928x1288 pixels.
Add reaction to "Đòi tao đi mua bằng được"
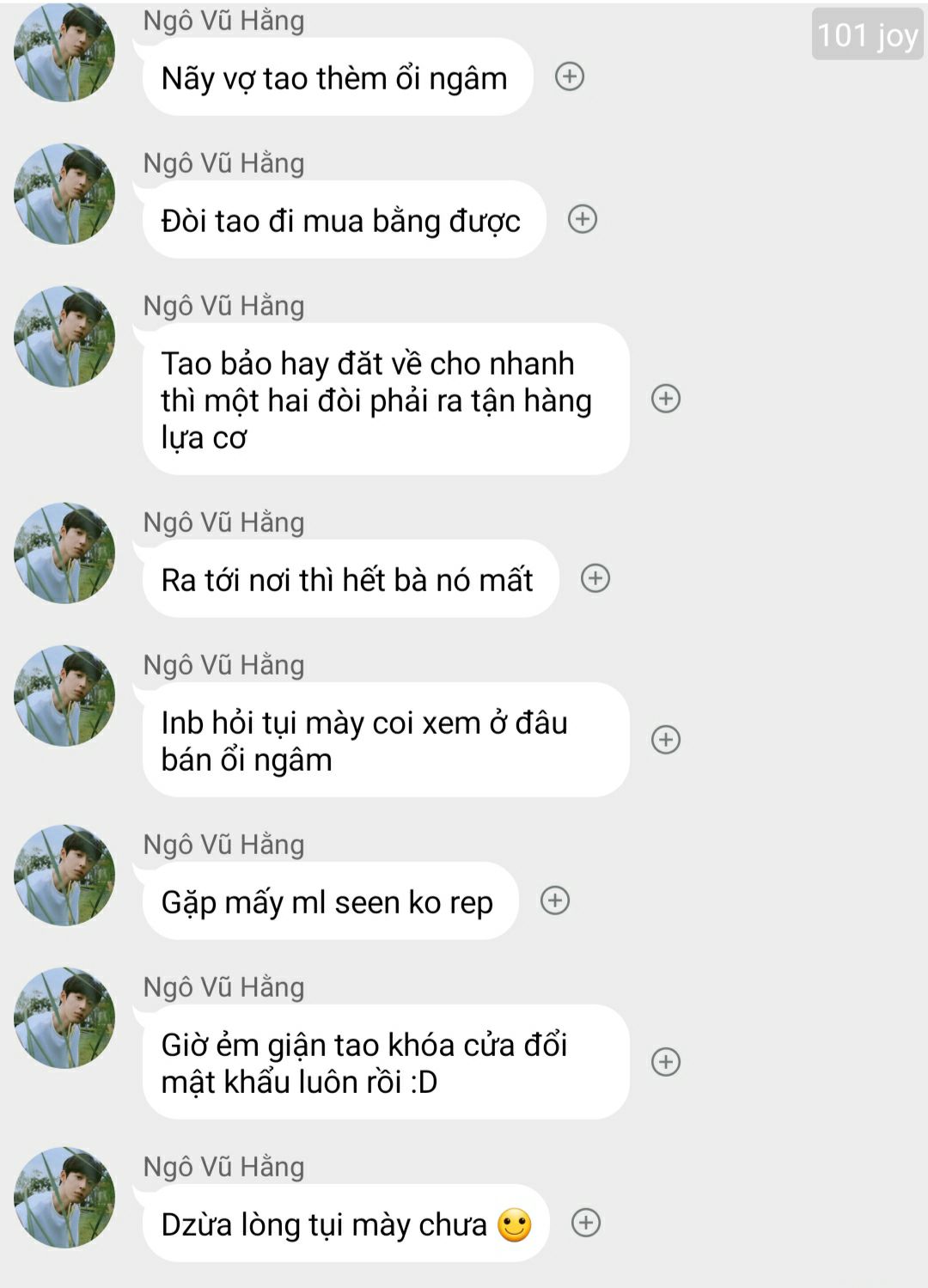[583, 219]
